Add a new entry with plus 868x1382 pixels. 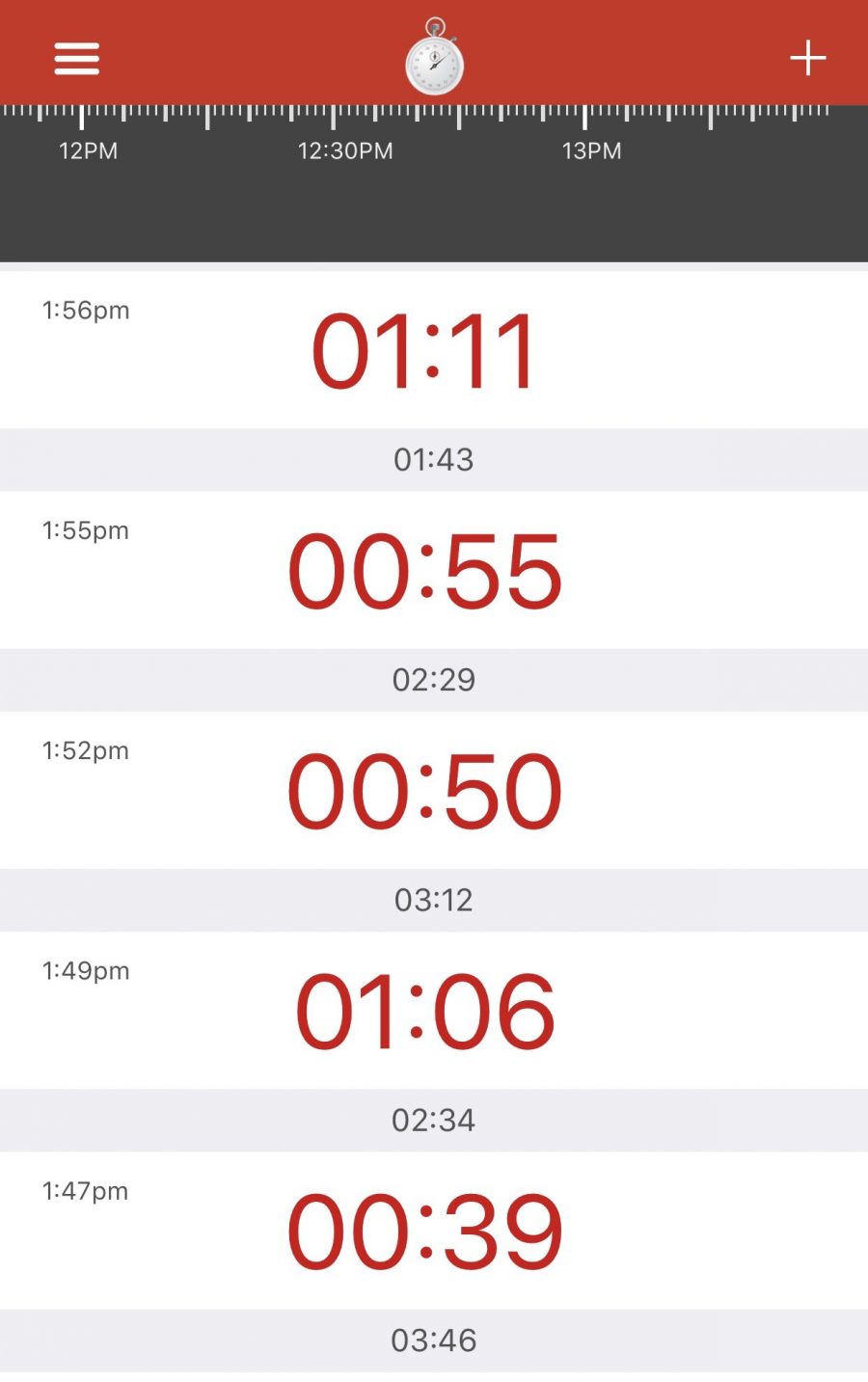point(807,58)
